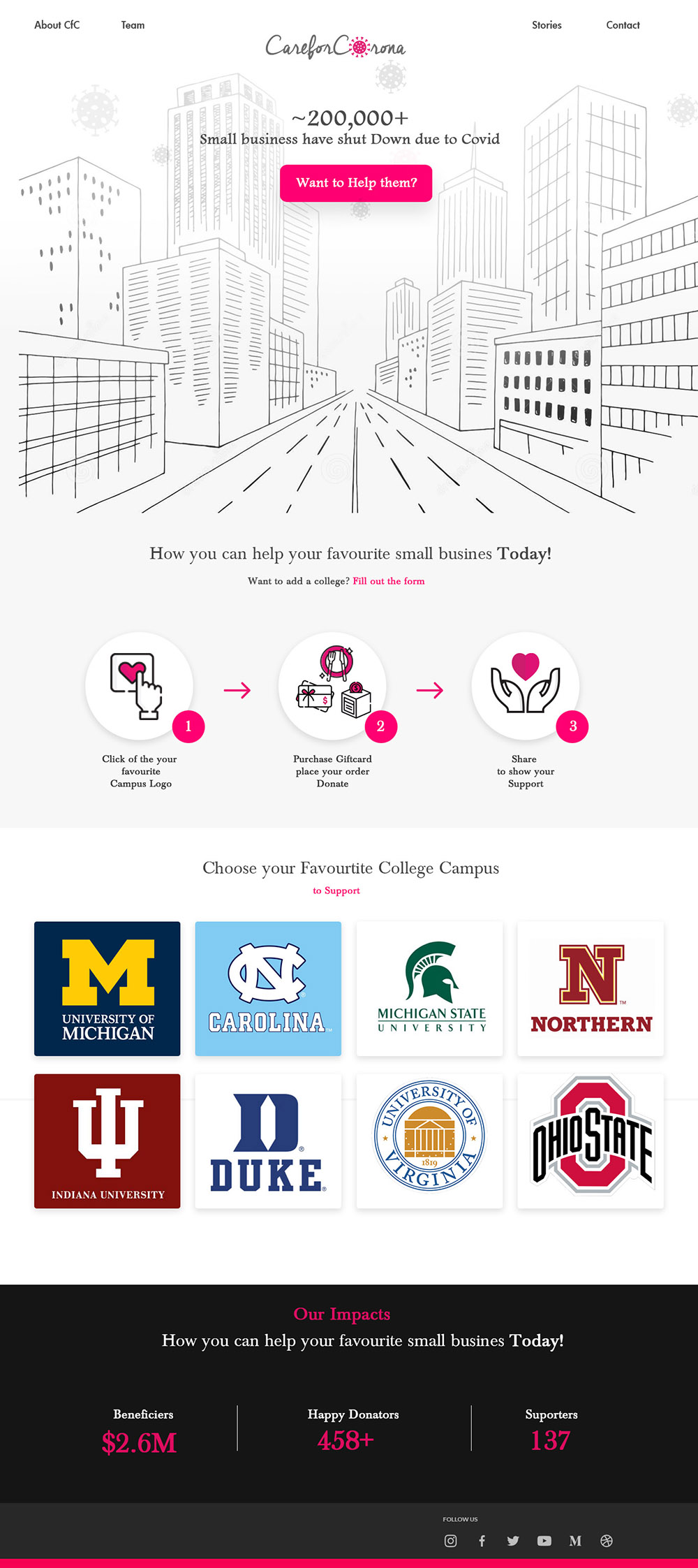Tap the Want to Help them button
This screenshot has width=698, height=1568.
356,183
